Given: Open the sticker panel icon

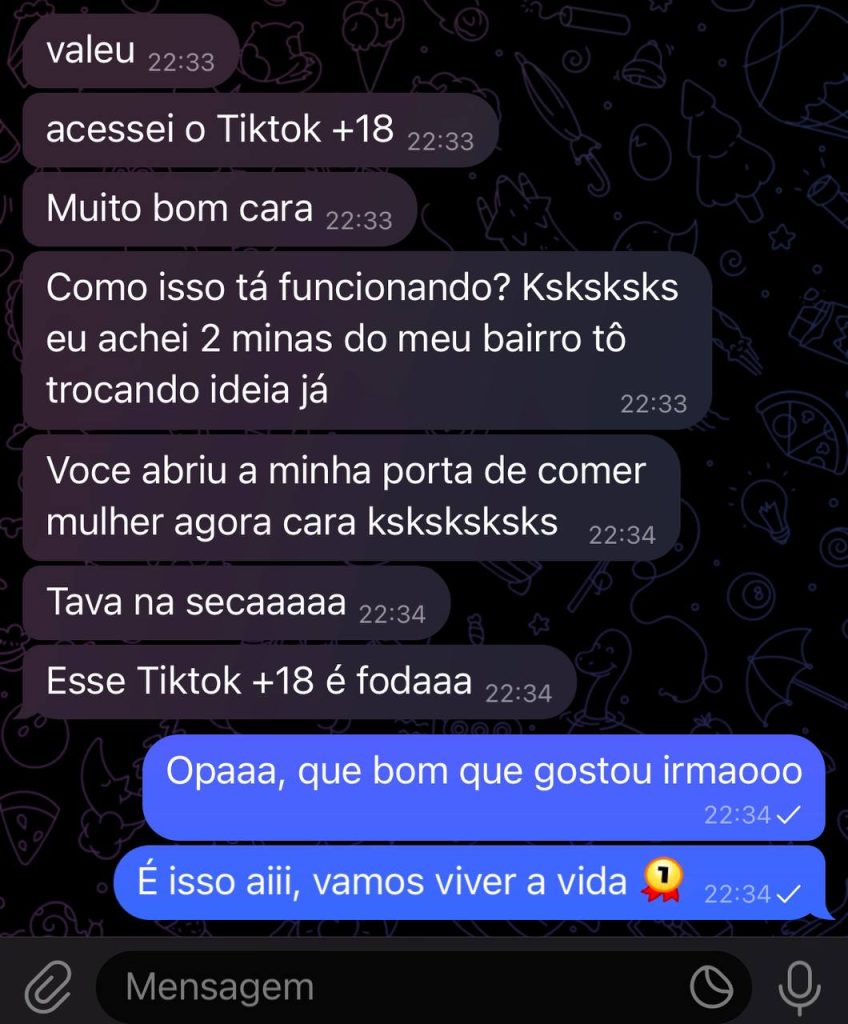Looking at the screenshot, I should (712, 988).
